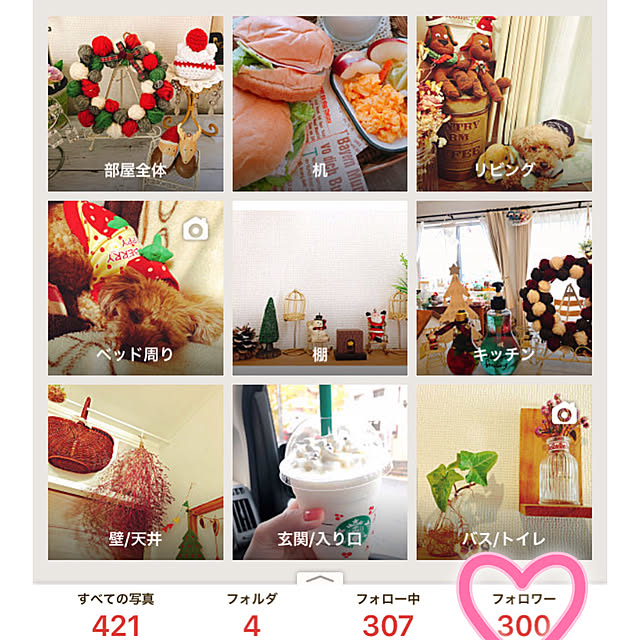
Task: Open the 机 photo category
Action: [x=320, y=103]
